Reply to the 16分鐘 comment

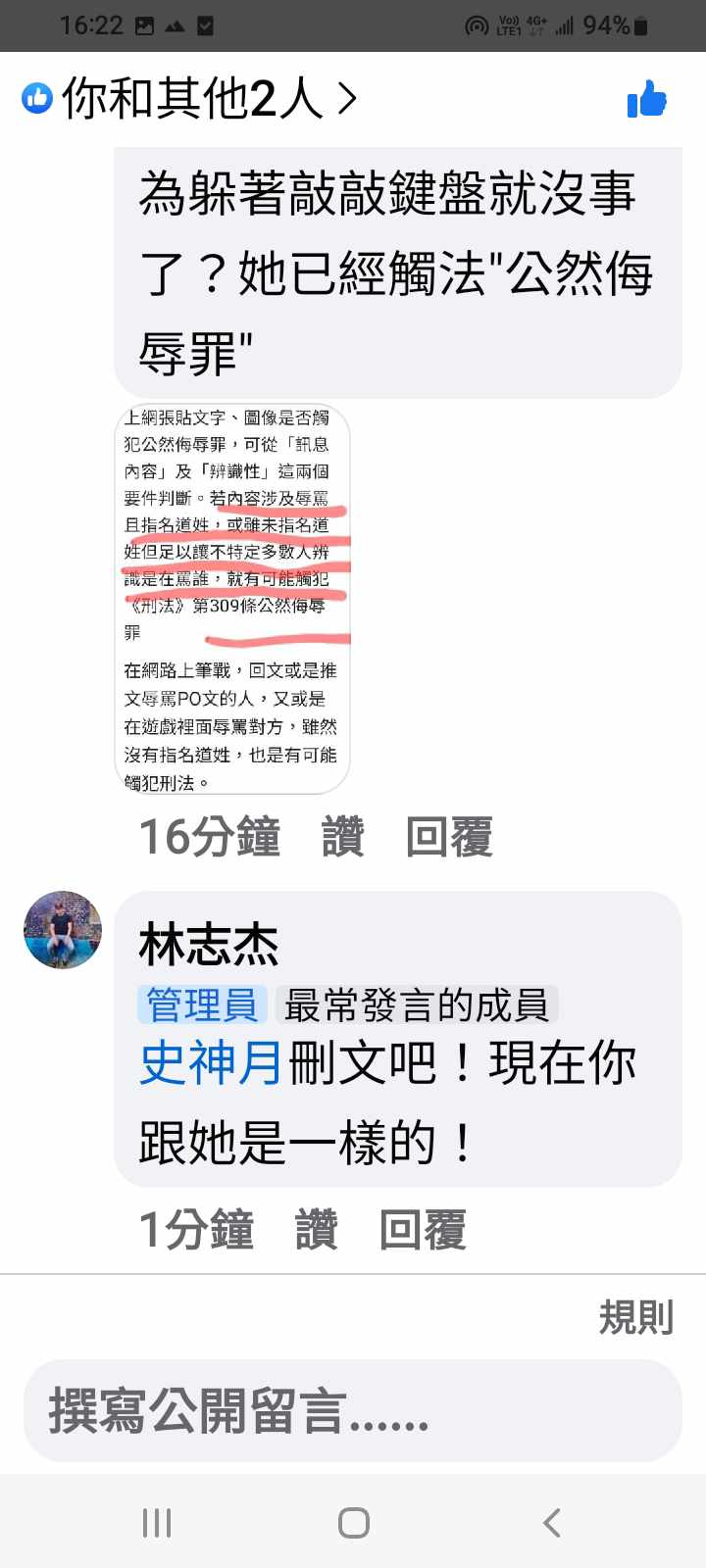[x=448, y=837]
